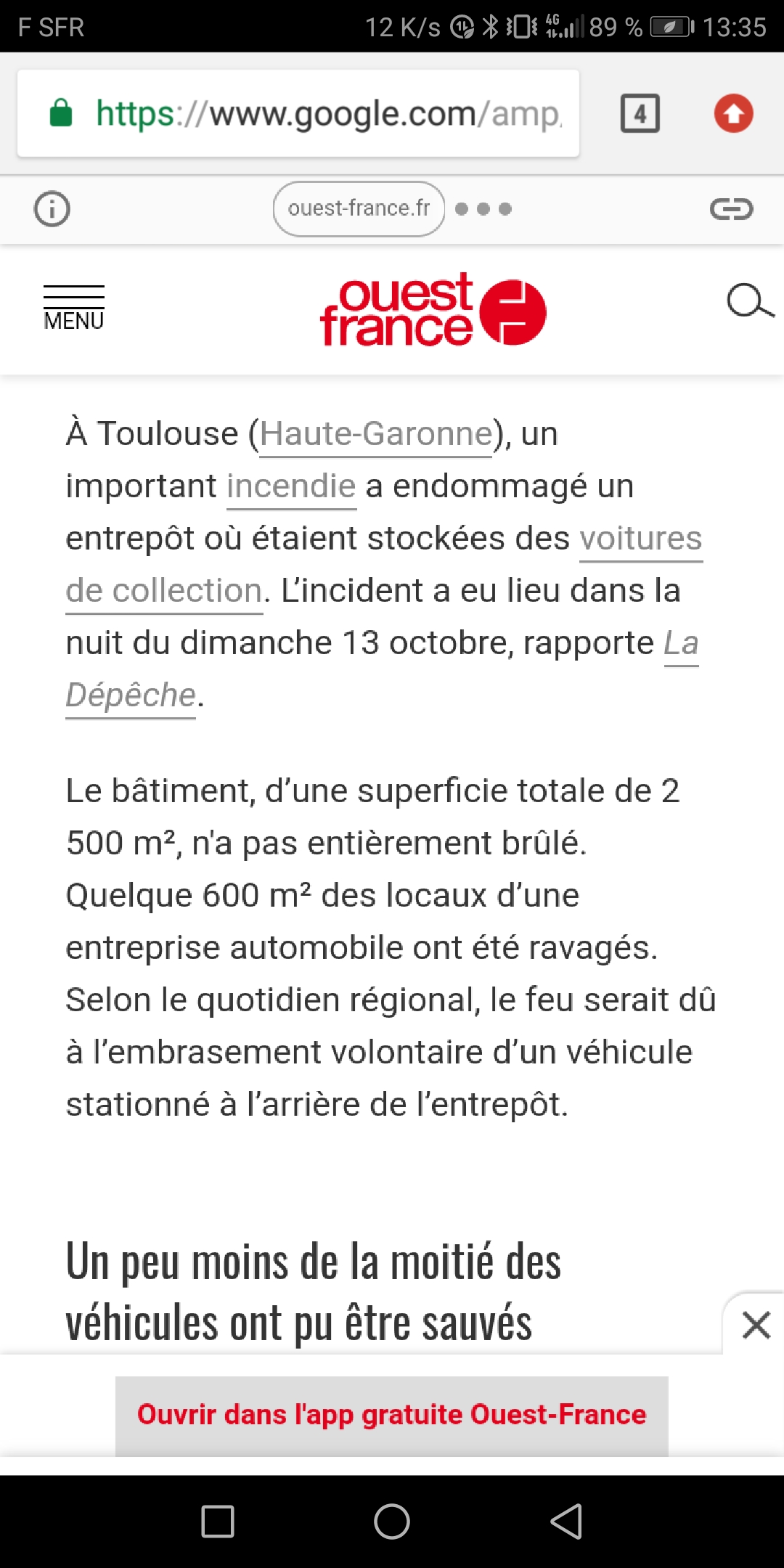784x1568 pixels.
Task: Open the Ouest-France MENU drawer
Action: [74, 308]
